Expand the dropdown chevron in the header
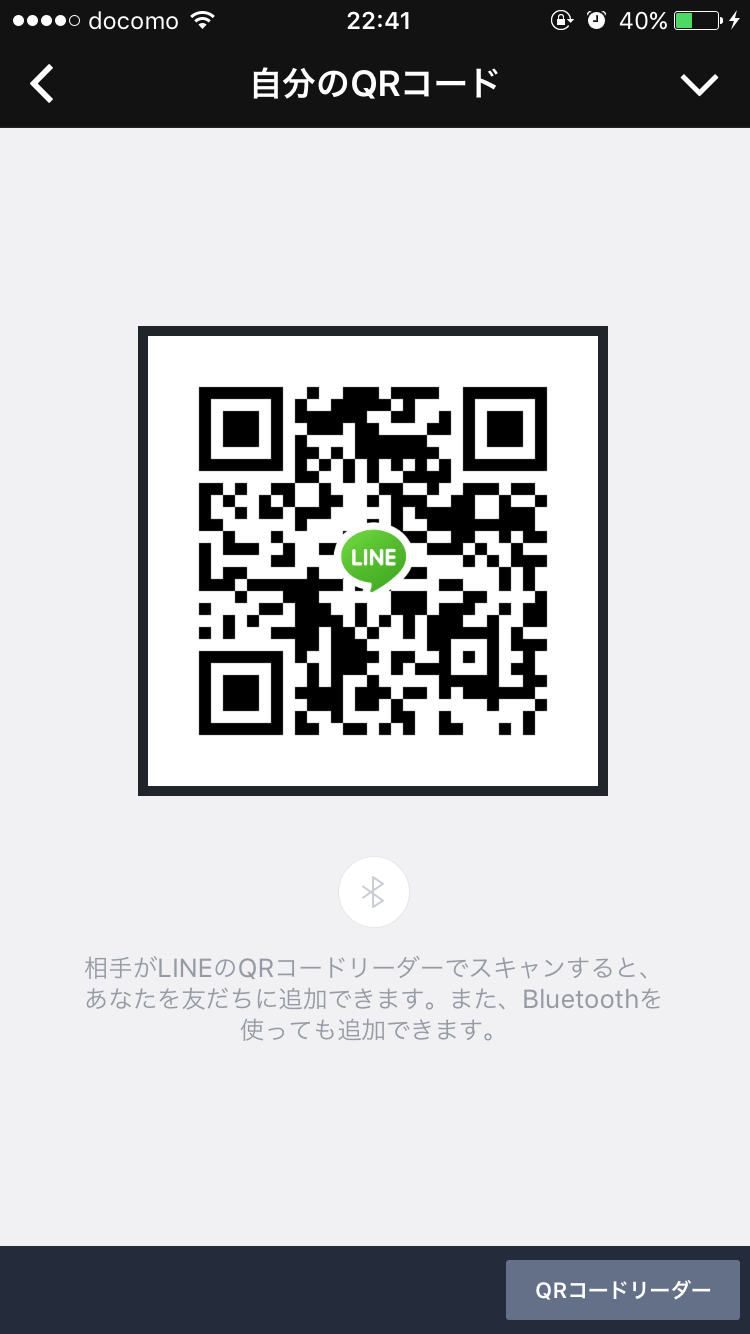The width and height of the screenshot is (750, 1334). pos(699,85)
